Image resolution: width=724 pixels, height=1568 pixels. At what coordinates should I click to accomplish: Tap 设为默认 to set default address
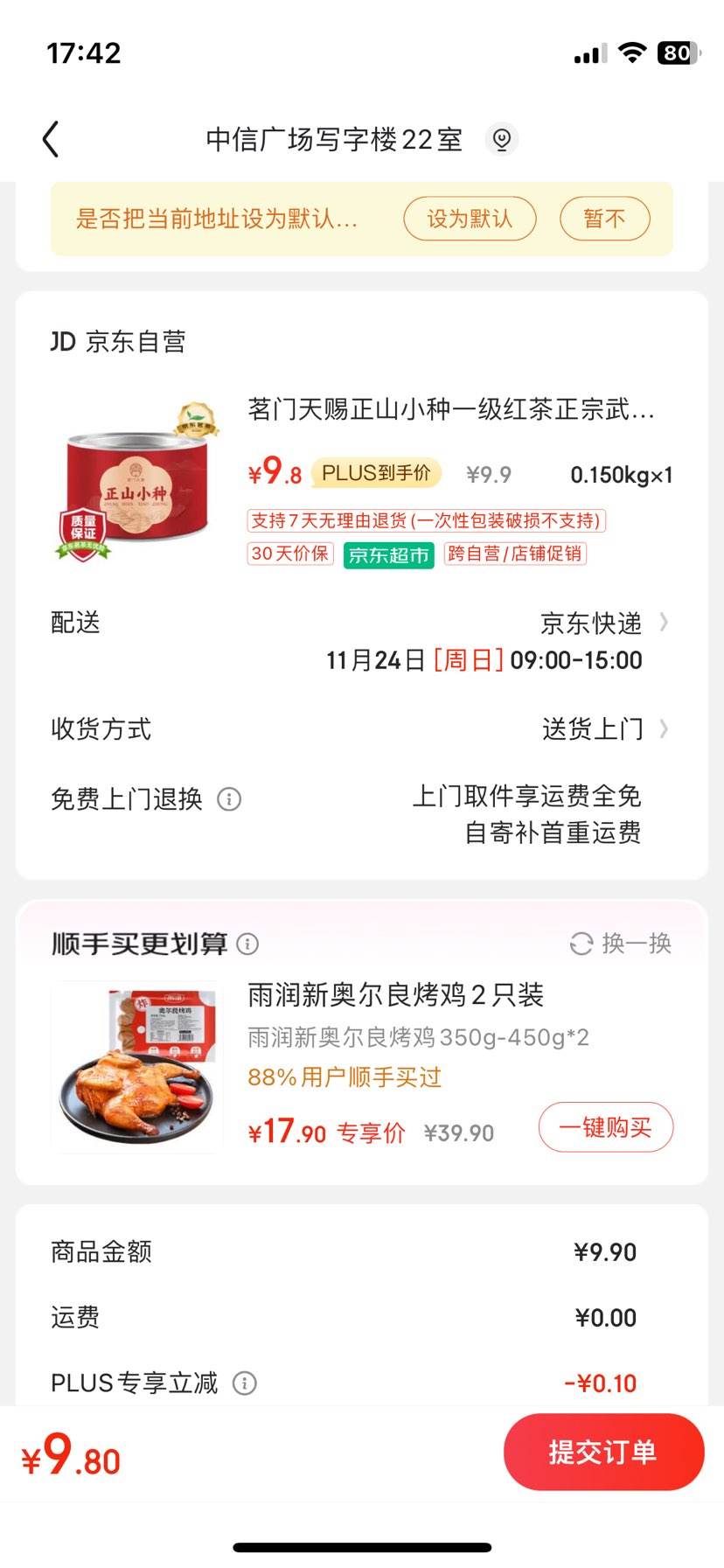pyautogui.click(x=470, y=219)
